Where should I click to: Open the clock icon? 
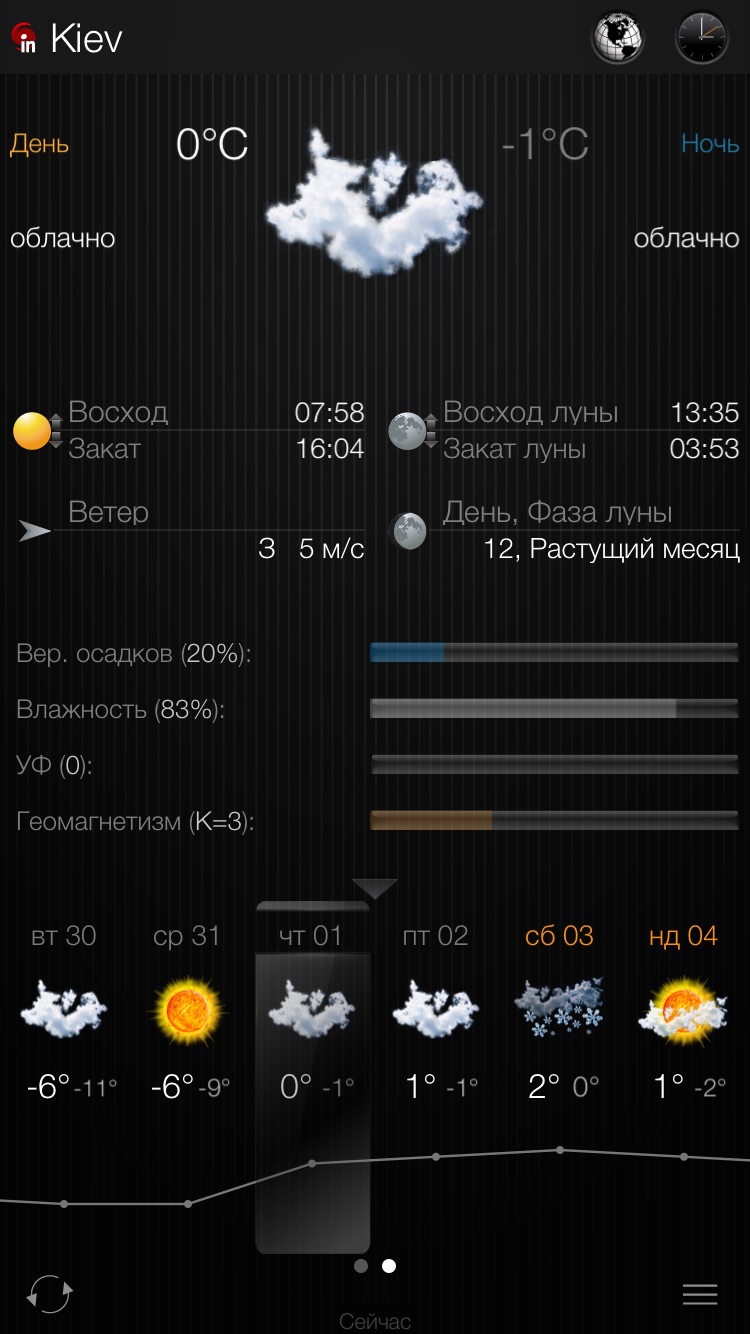[703, 38]
